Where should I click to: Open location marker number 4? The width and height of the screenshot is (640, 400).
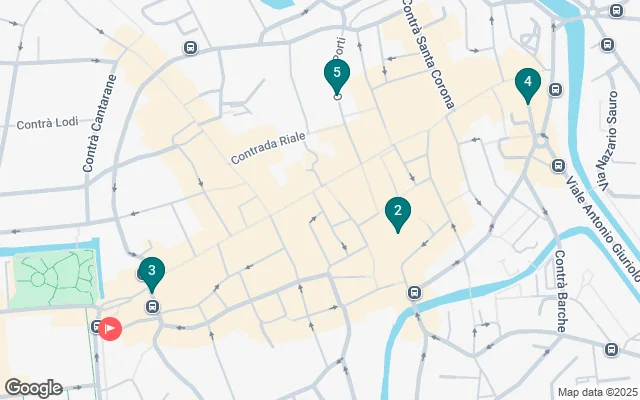click(x=527, y=84)
